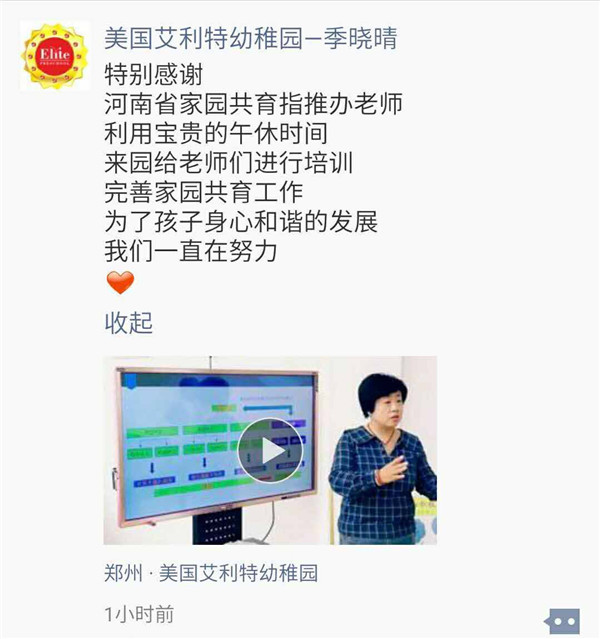Open location 郑州 · 美国艾利特幼稚园
This screenshot has width=600, height=639.
[x=211, y=574]
